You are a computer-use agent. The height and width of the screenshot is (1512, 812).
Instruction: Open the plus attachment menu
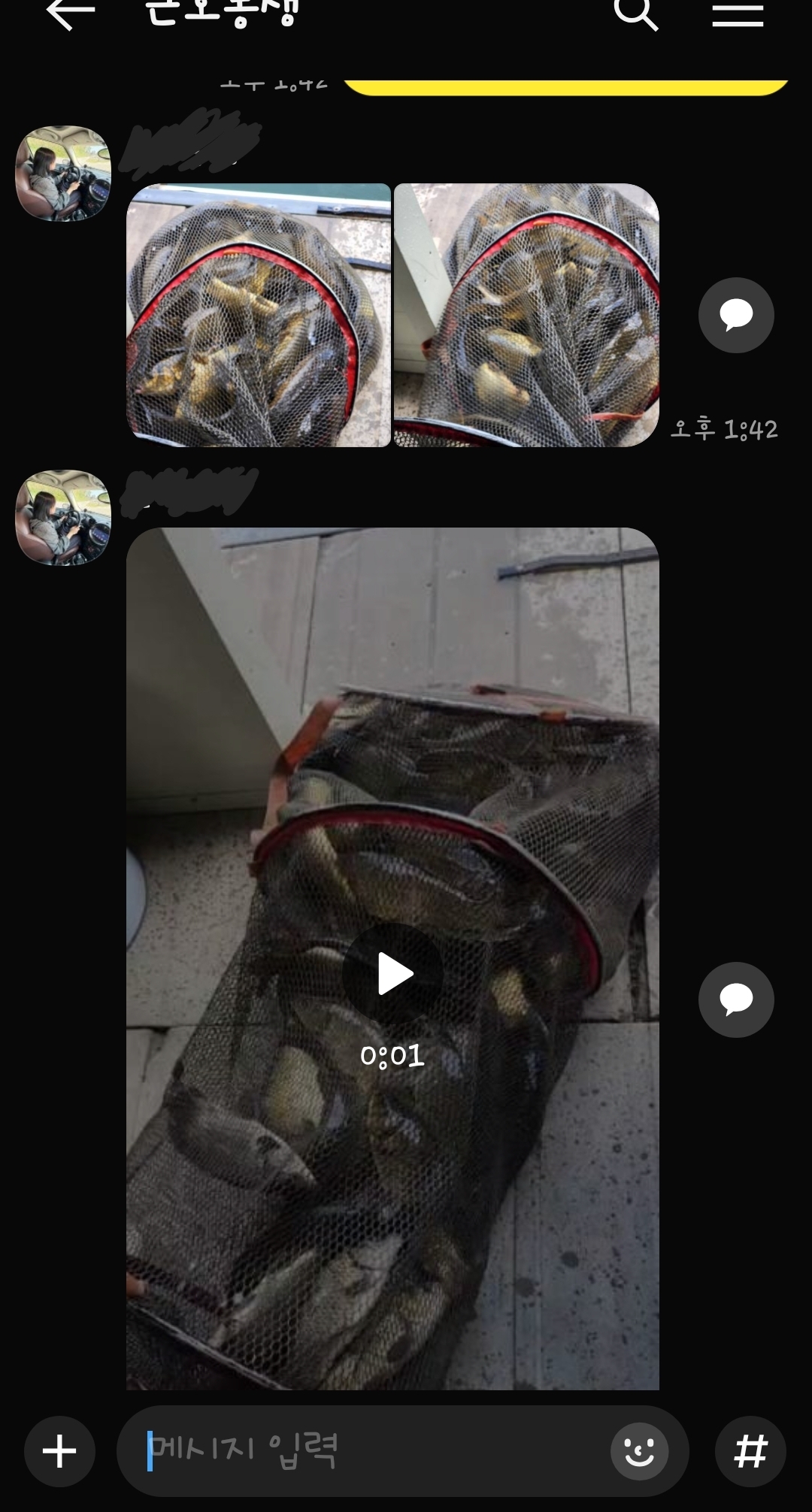click(59, 1451)
